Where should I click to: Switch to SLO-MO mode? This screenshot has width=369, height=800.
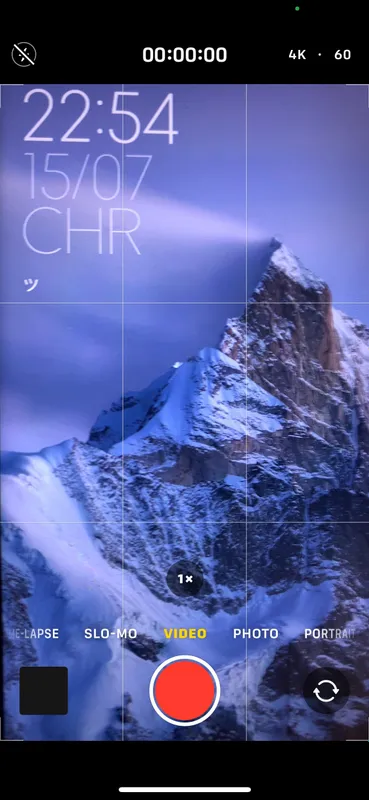coord(111,634)
